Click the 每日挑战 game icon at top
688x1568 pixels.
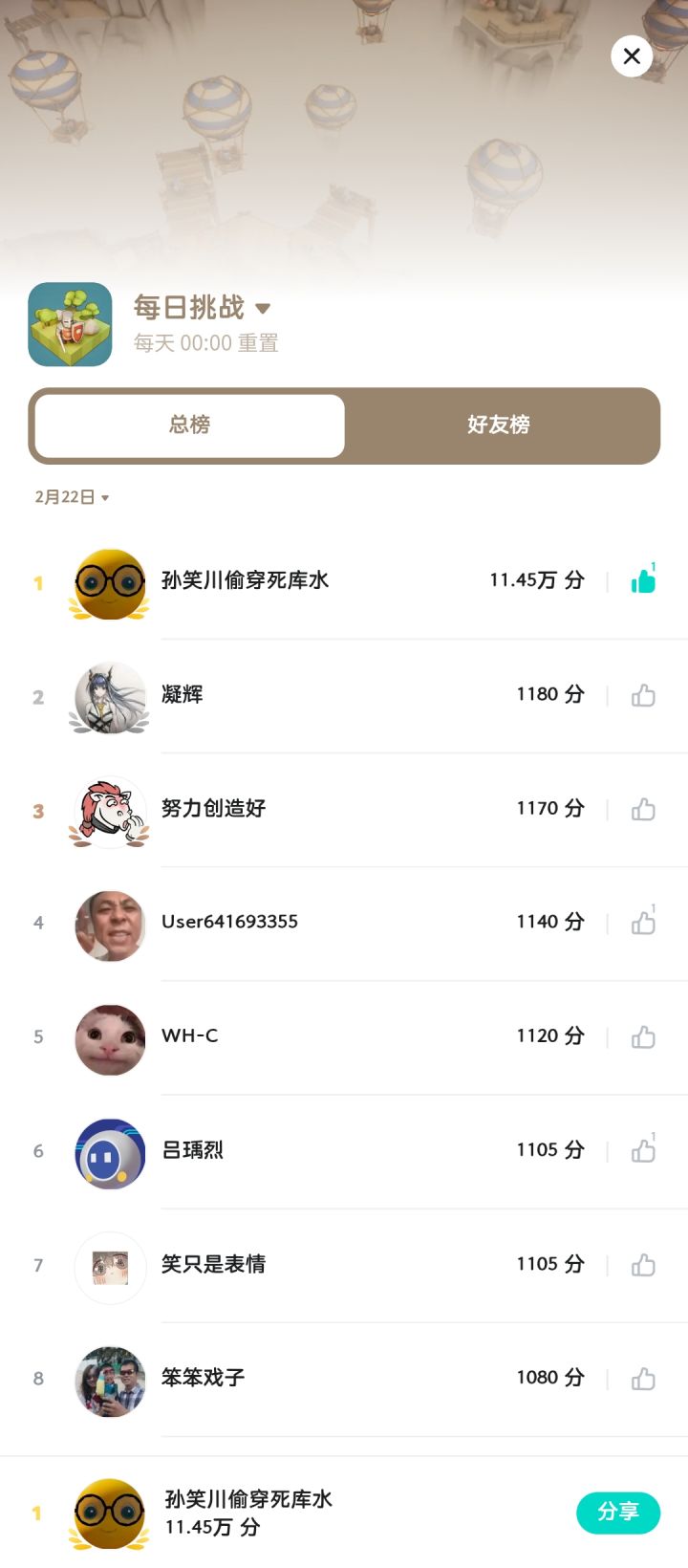tap(70, 324)
